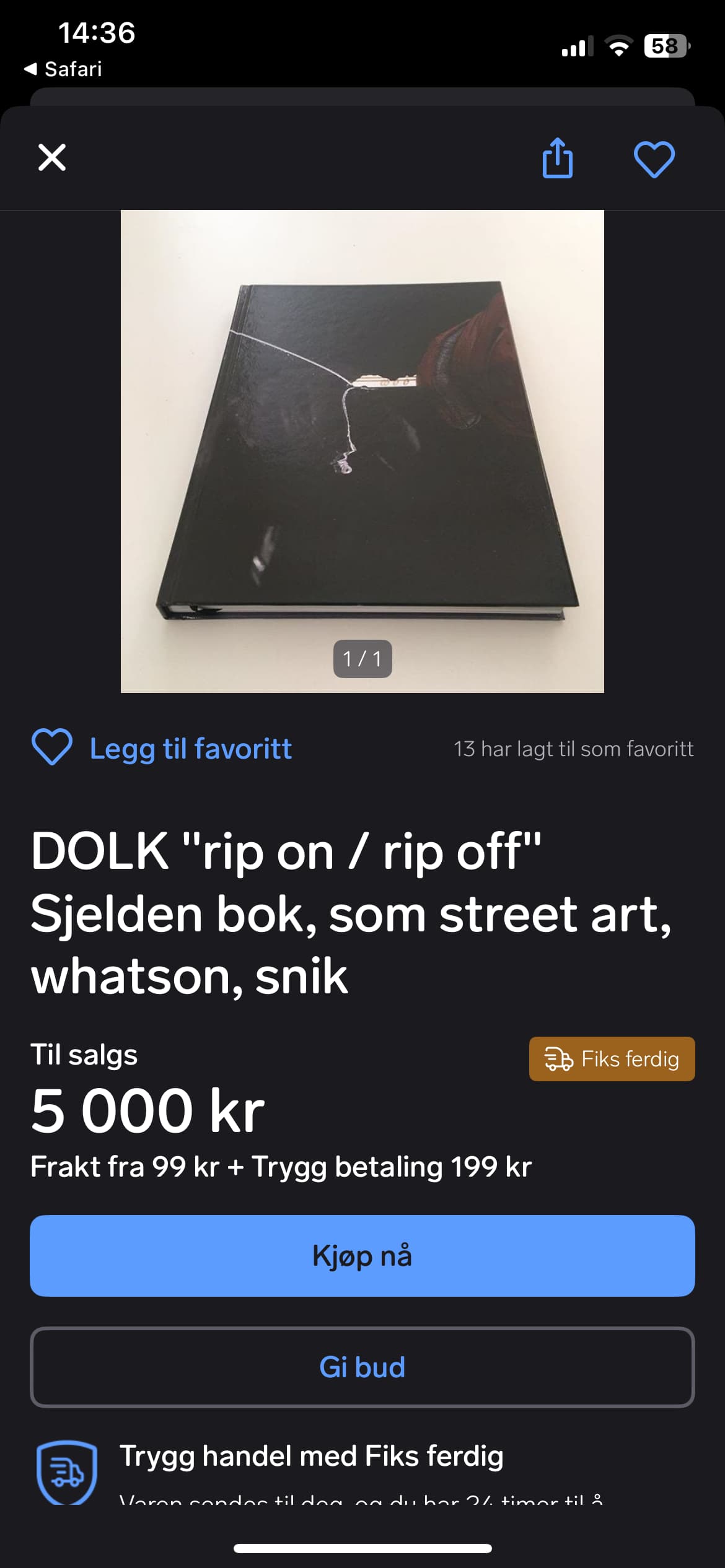Screen dimensions: 725x1568
Task: Place an offer with Gi bud
Action: [x=362, y=1367]
